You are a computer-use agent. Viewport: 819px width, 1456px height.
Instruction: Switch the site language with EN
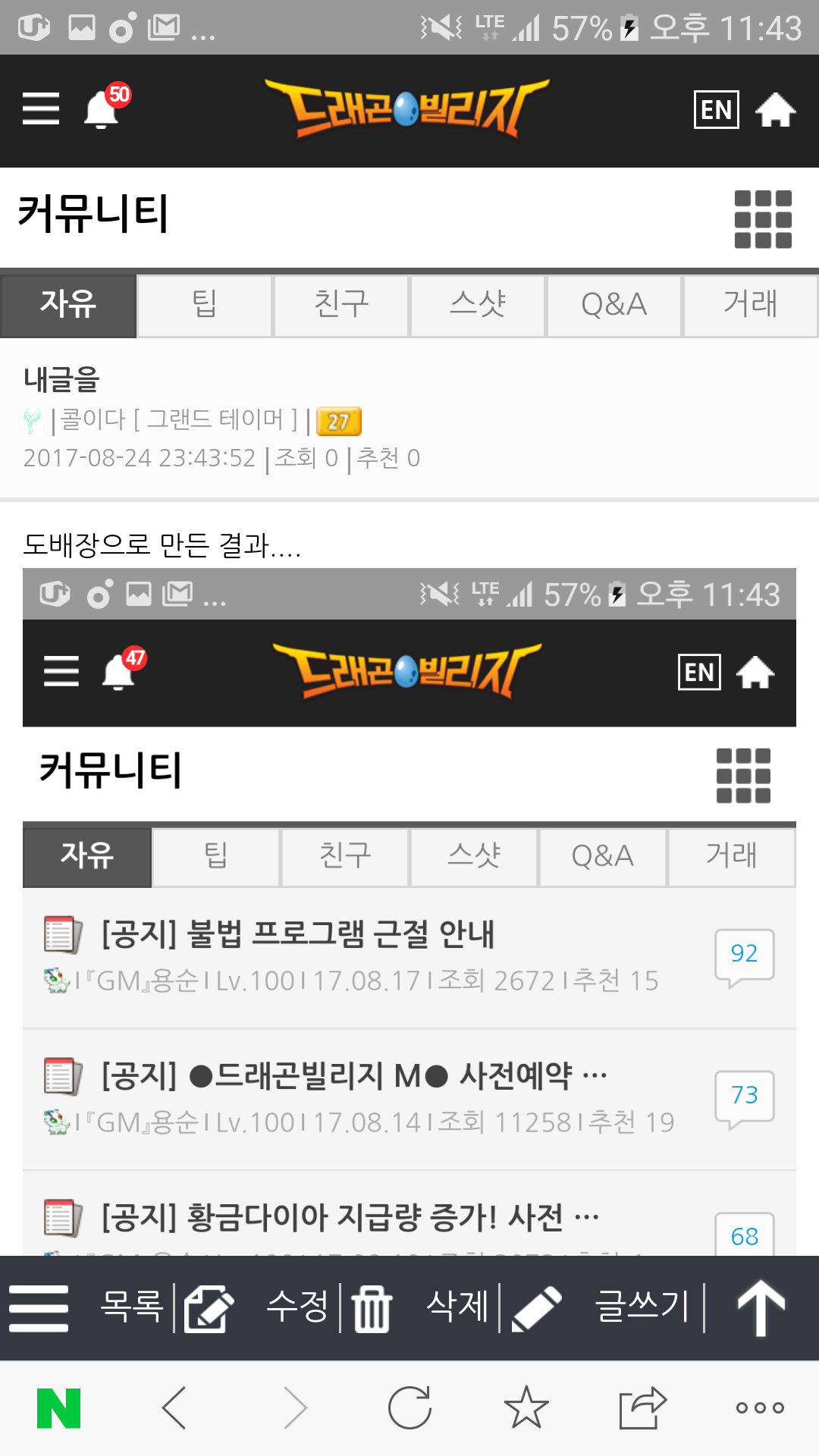pyautogui.click(x=716, y=110)
